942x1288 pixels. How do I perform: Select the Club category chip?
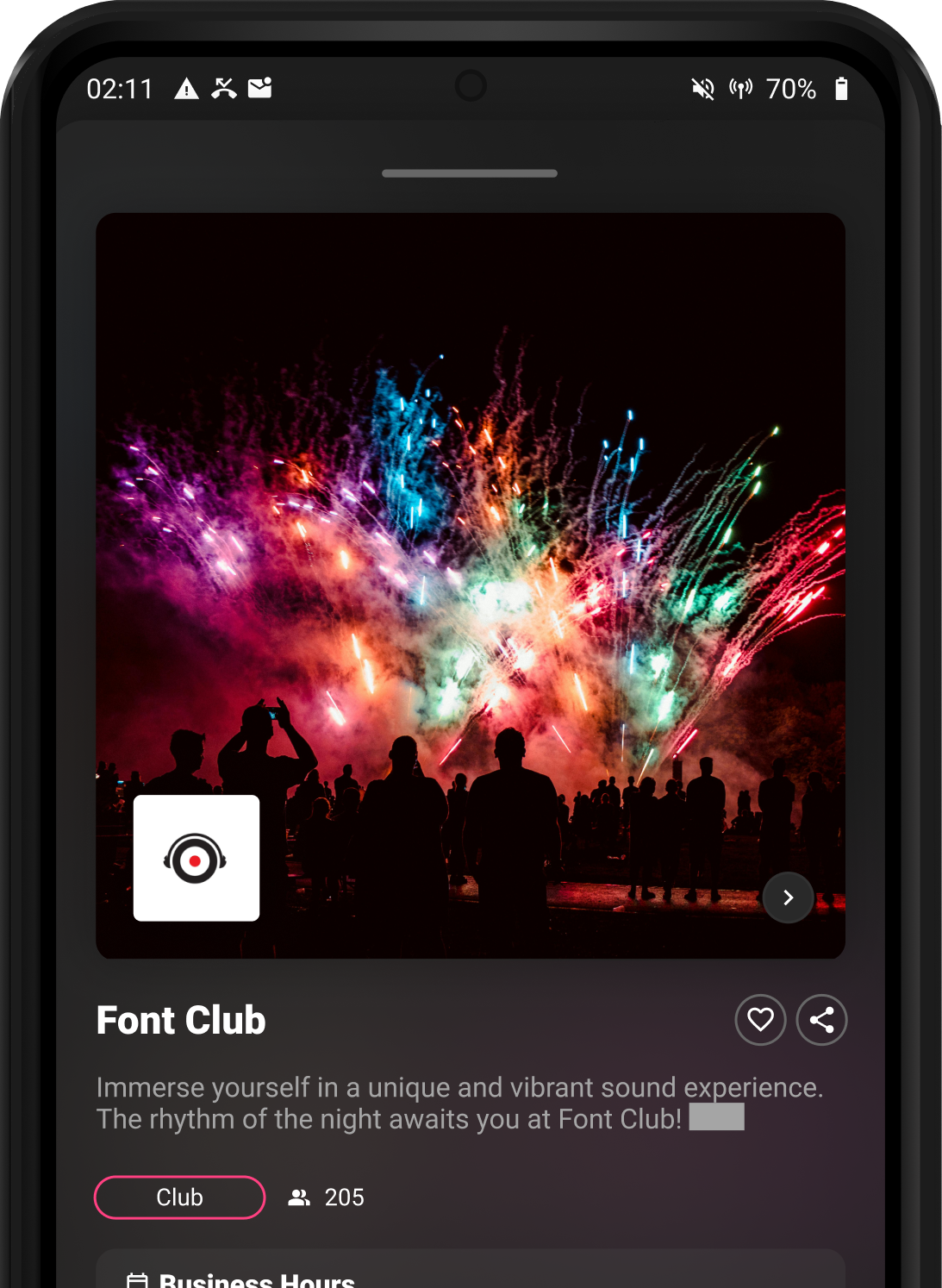[179, 1197]
